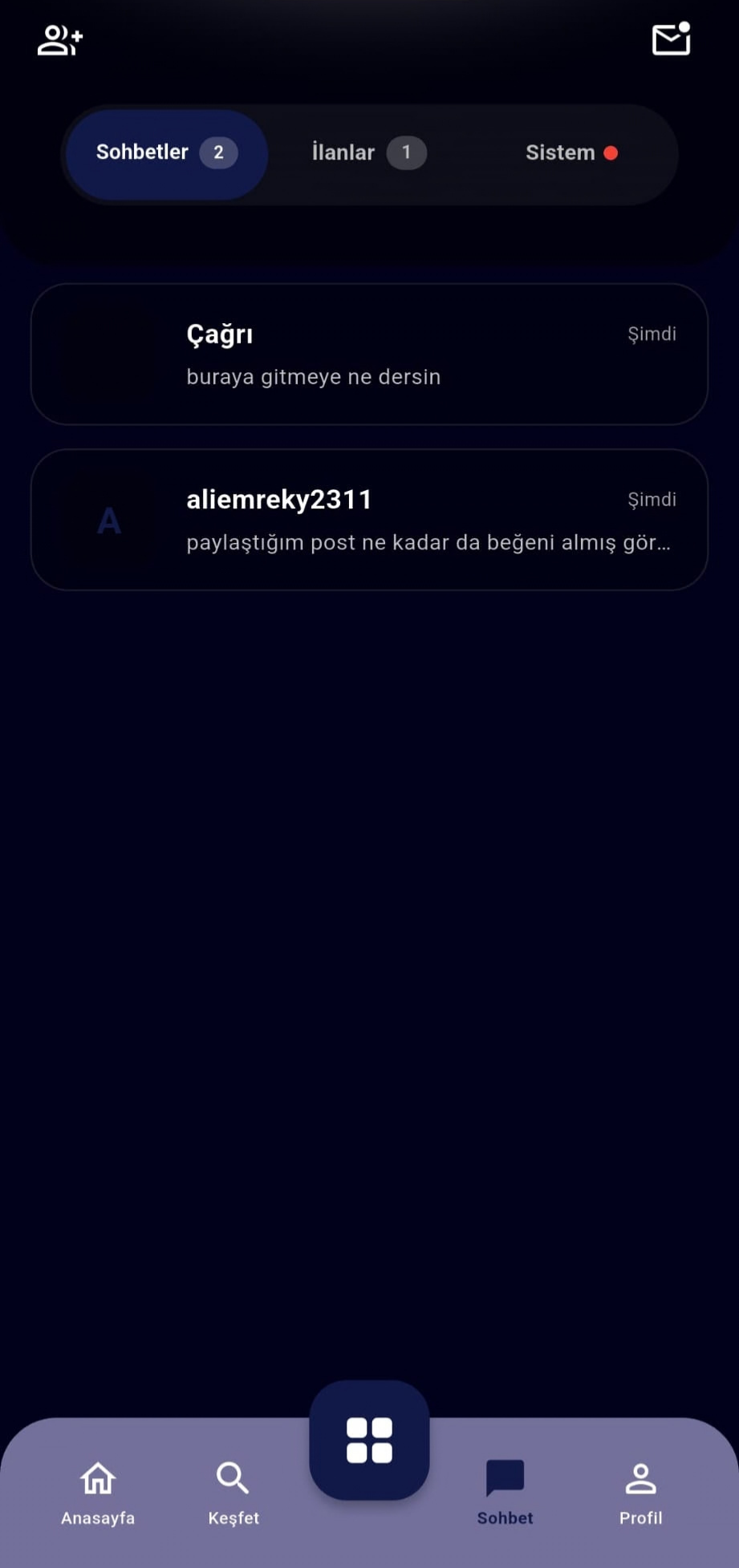739x1568 pixels.
Task: Open the envelope notifications icon
Action: [x=671, y=40]
